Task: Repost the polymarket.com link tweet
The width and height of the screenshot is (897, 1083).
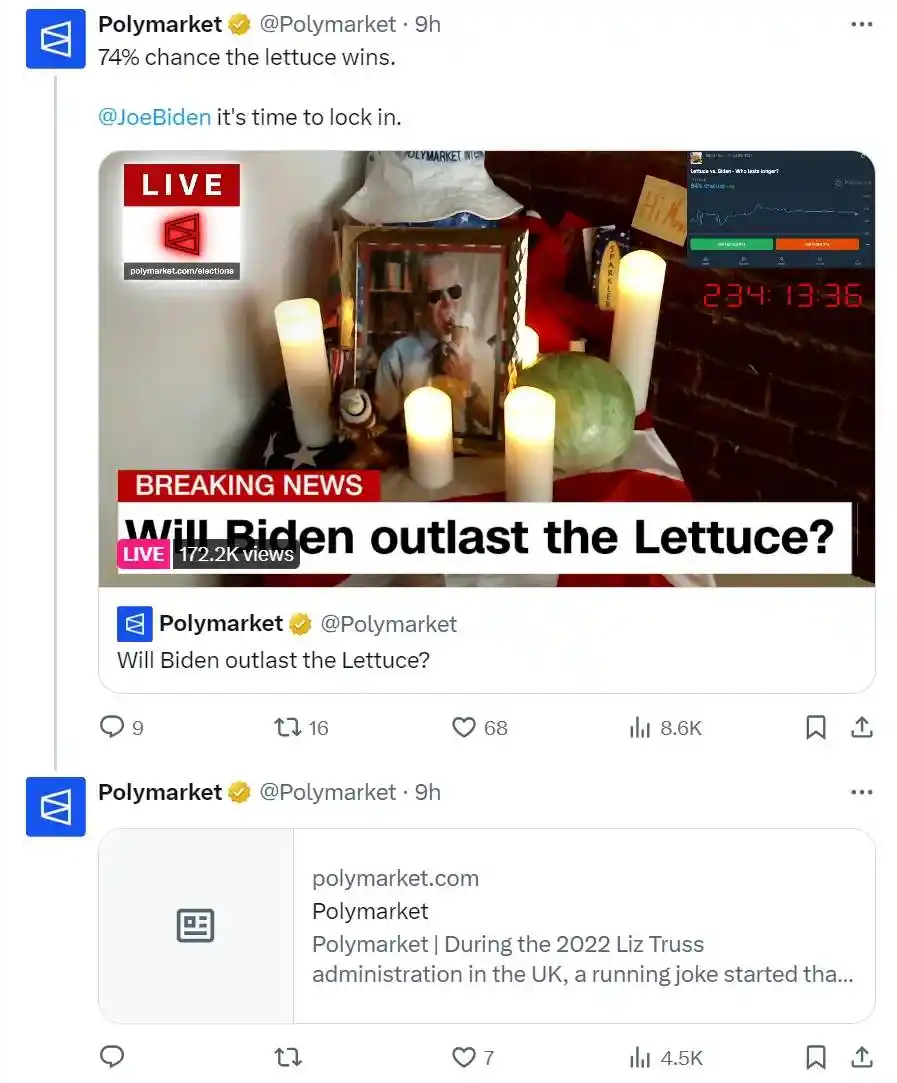Action: coord(288,1057)
